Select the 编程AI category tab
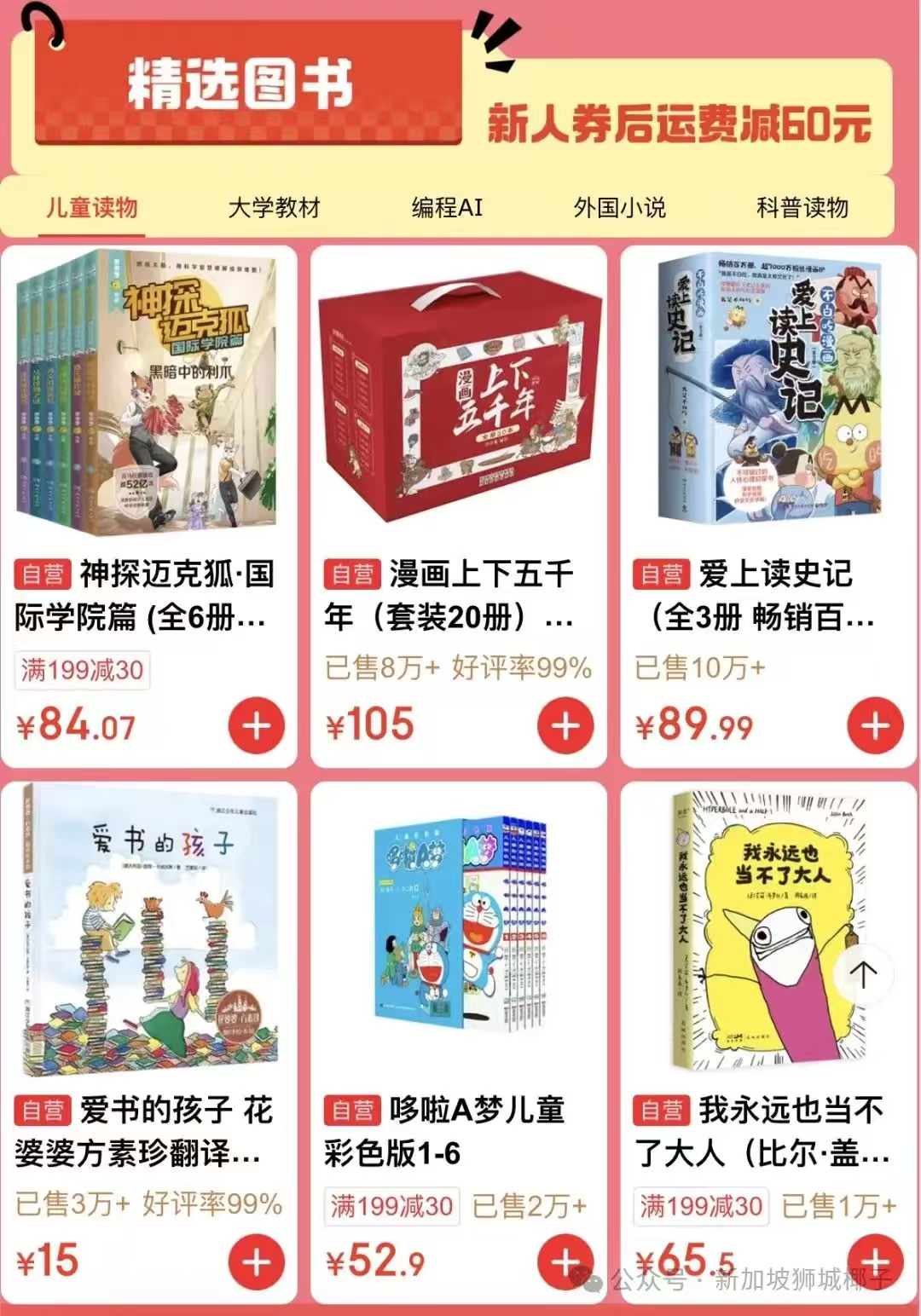 pos(447,207)
